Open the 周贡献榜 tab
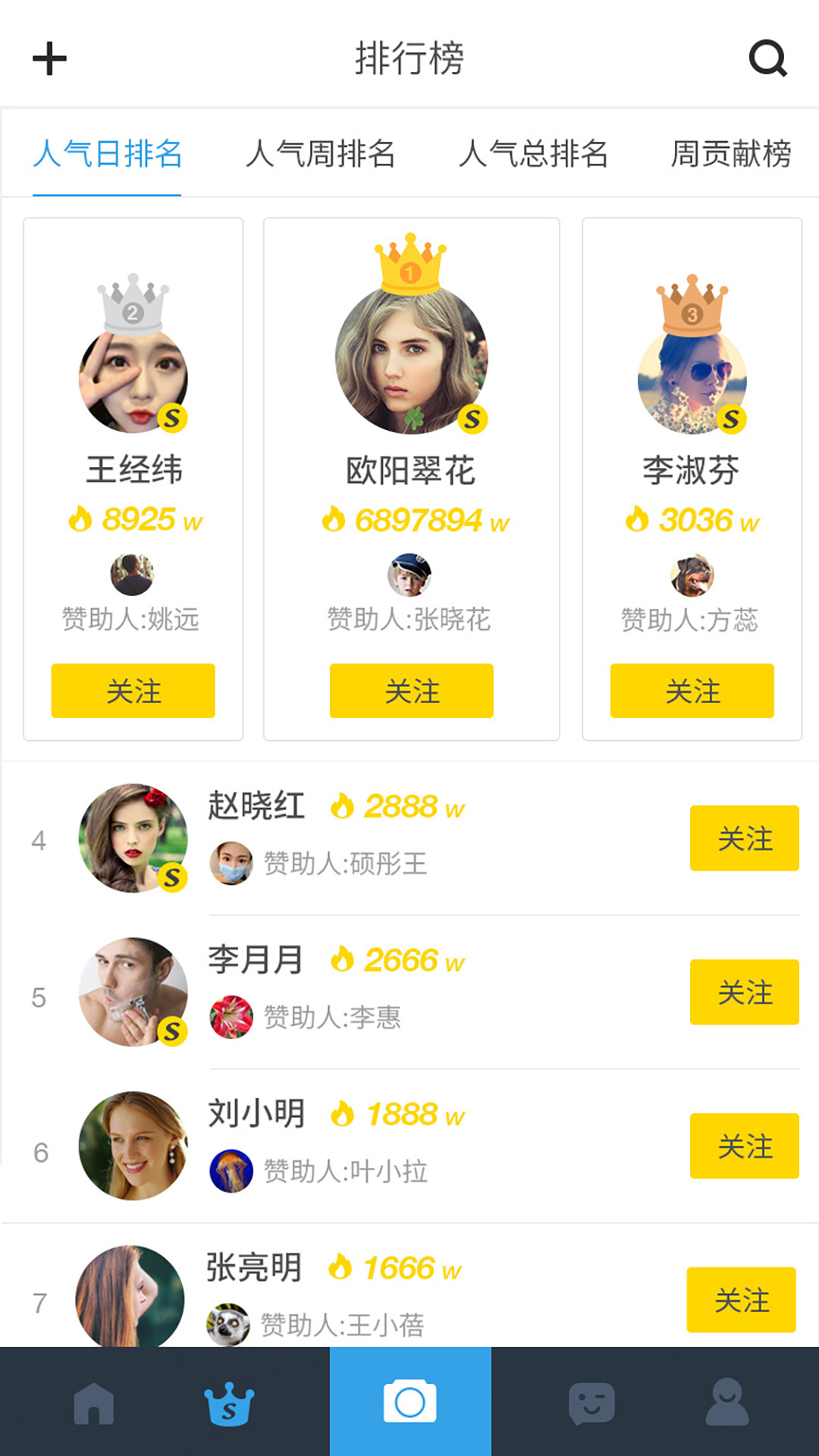Viewport: 819px width, 1456px height. pyautogui.click(x=730, y=154)
